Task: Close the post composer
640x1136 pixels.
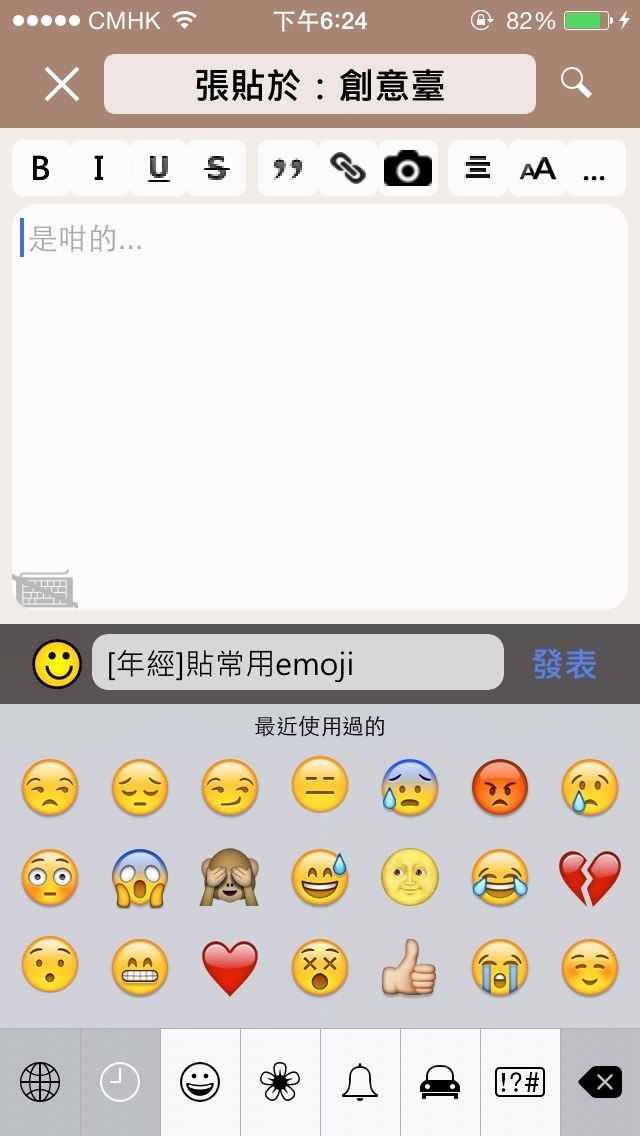Action: [x=62, y=85]
